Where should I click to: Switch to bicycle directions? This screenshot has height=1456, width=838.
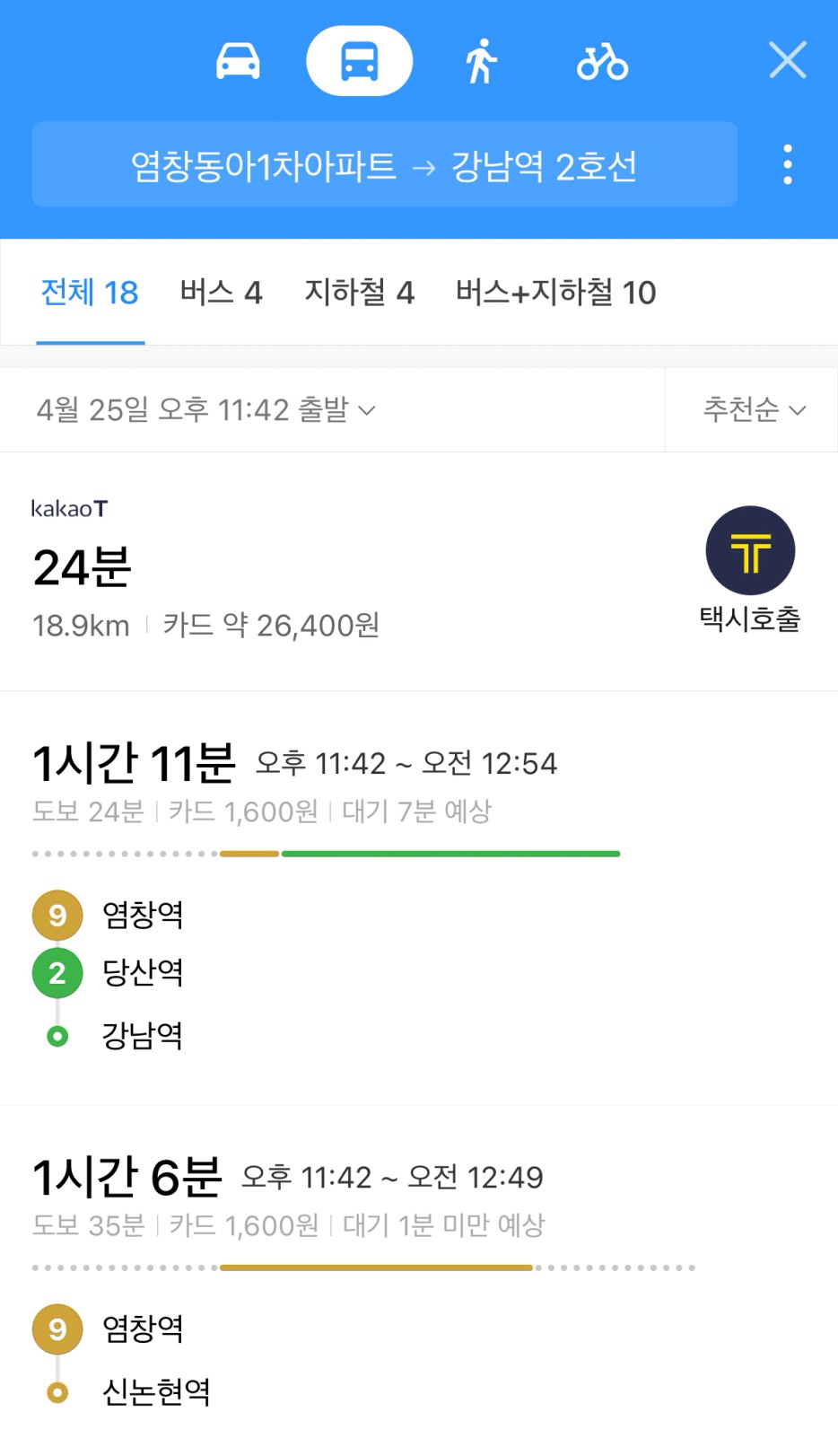(602, 61)
